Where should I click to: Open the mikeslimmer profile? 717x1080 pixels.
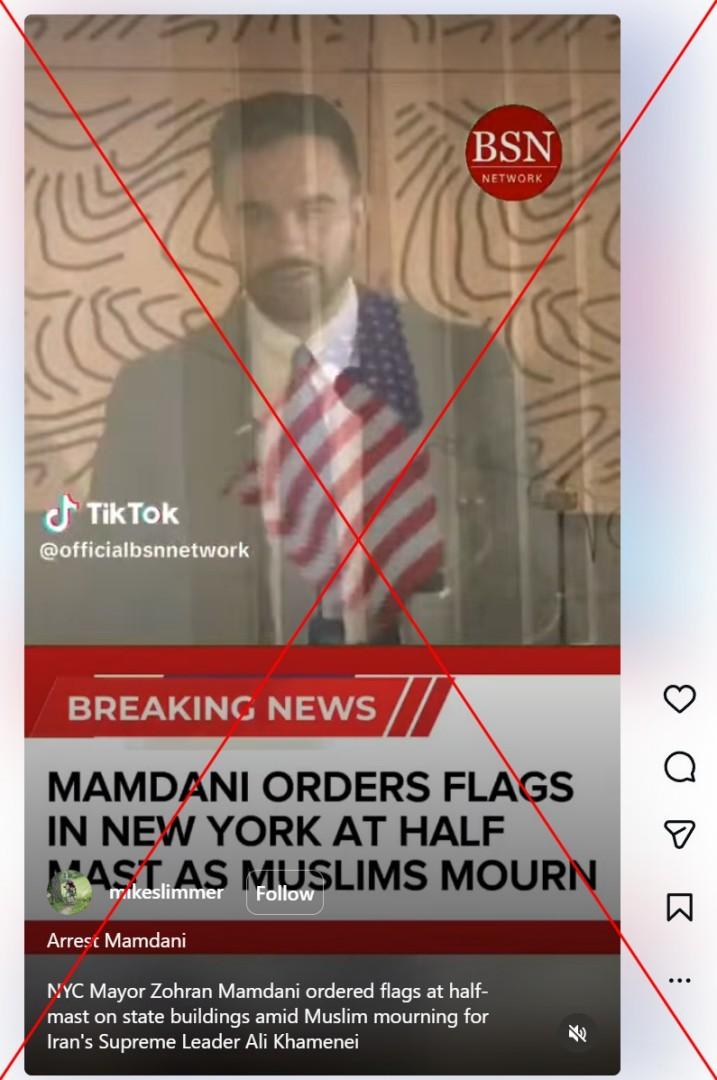(166, 892)
